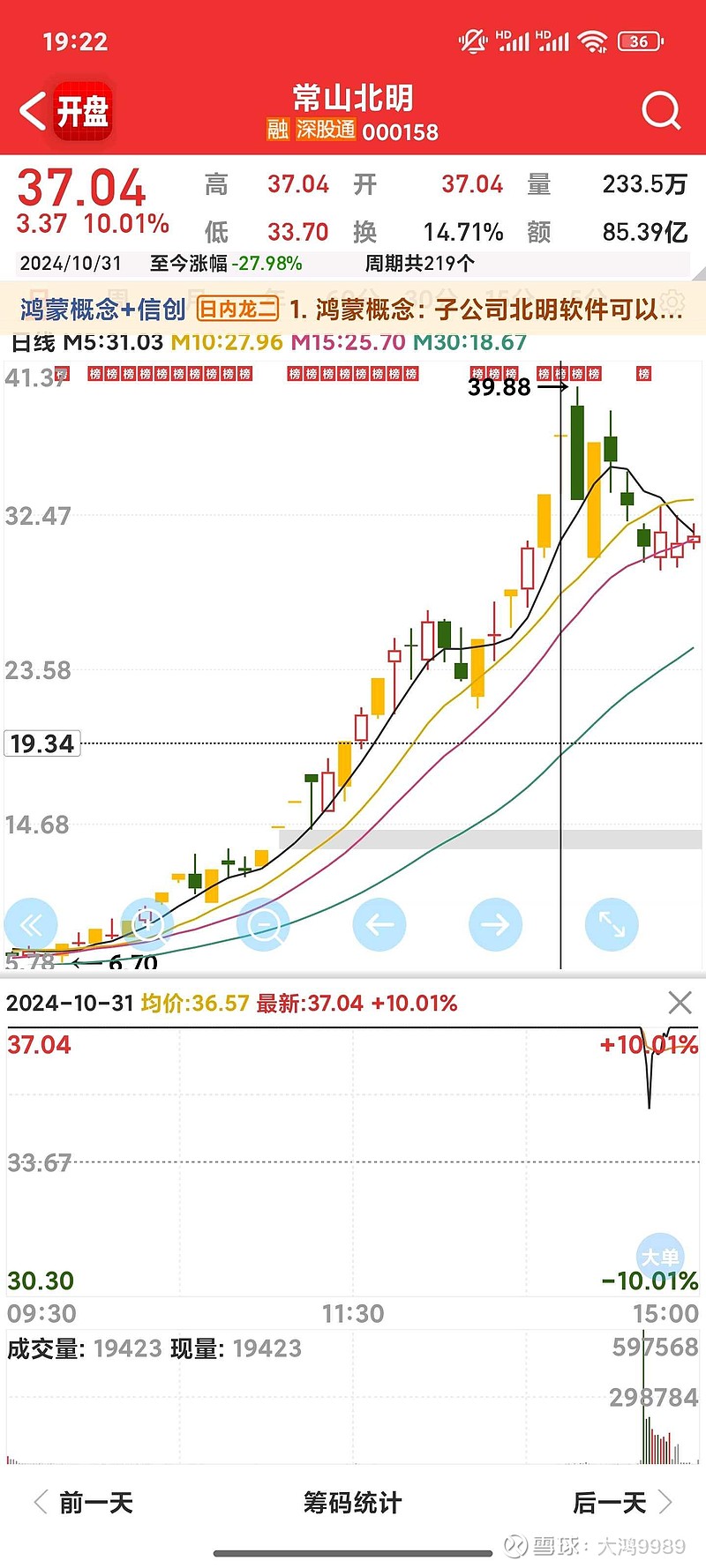Viewport: 706px width, 1568px height.
Task: Pan chart left with left arrow icon
Action: point(379,924)
